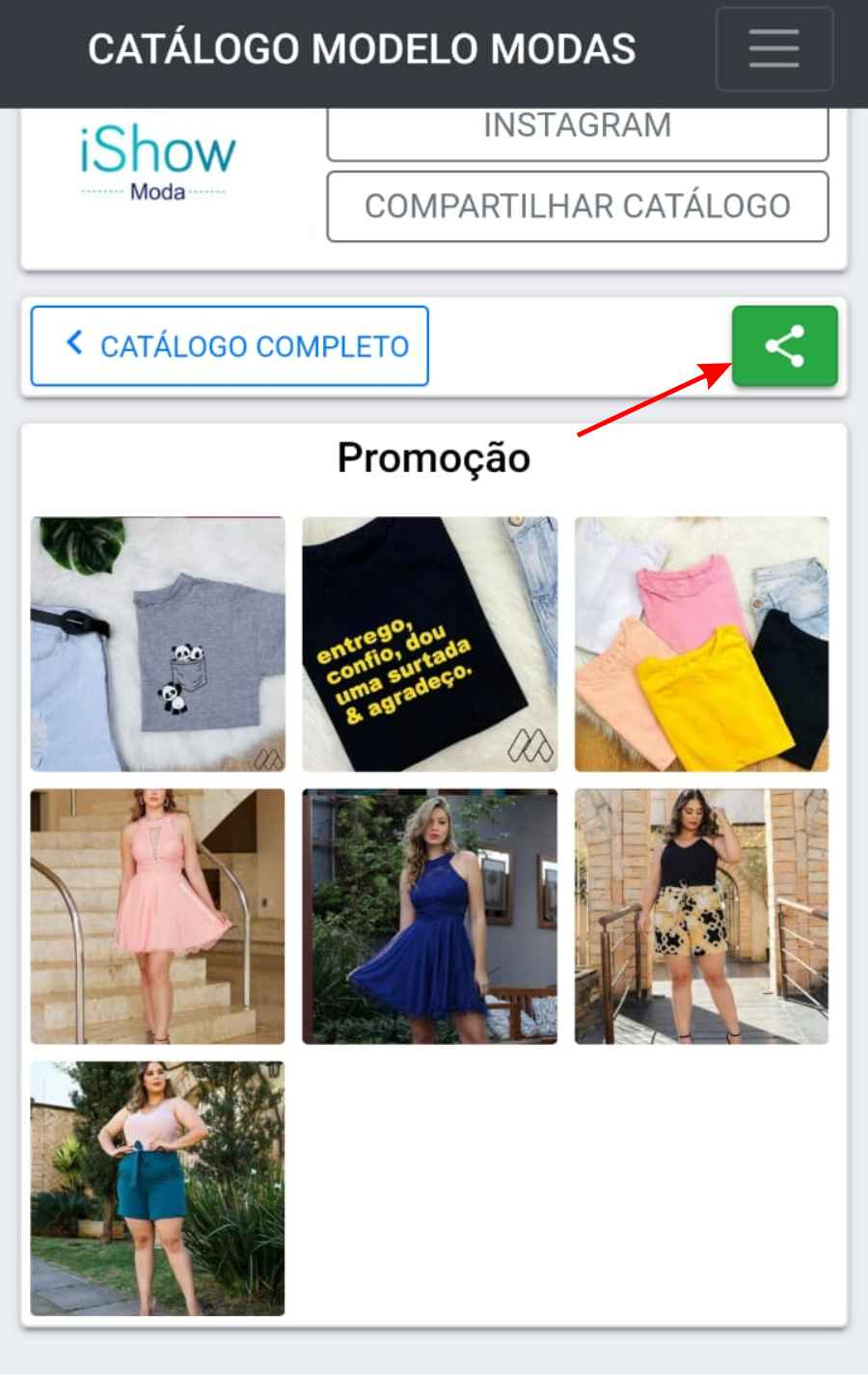
Task: Open the pink dress product
Action: [157, 916]
